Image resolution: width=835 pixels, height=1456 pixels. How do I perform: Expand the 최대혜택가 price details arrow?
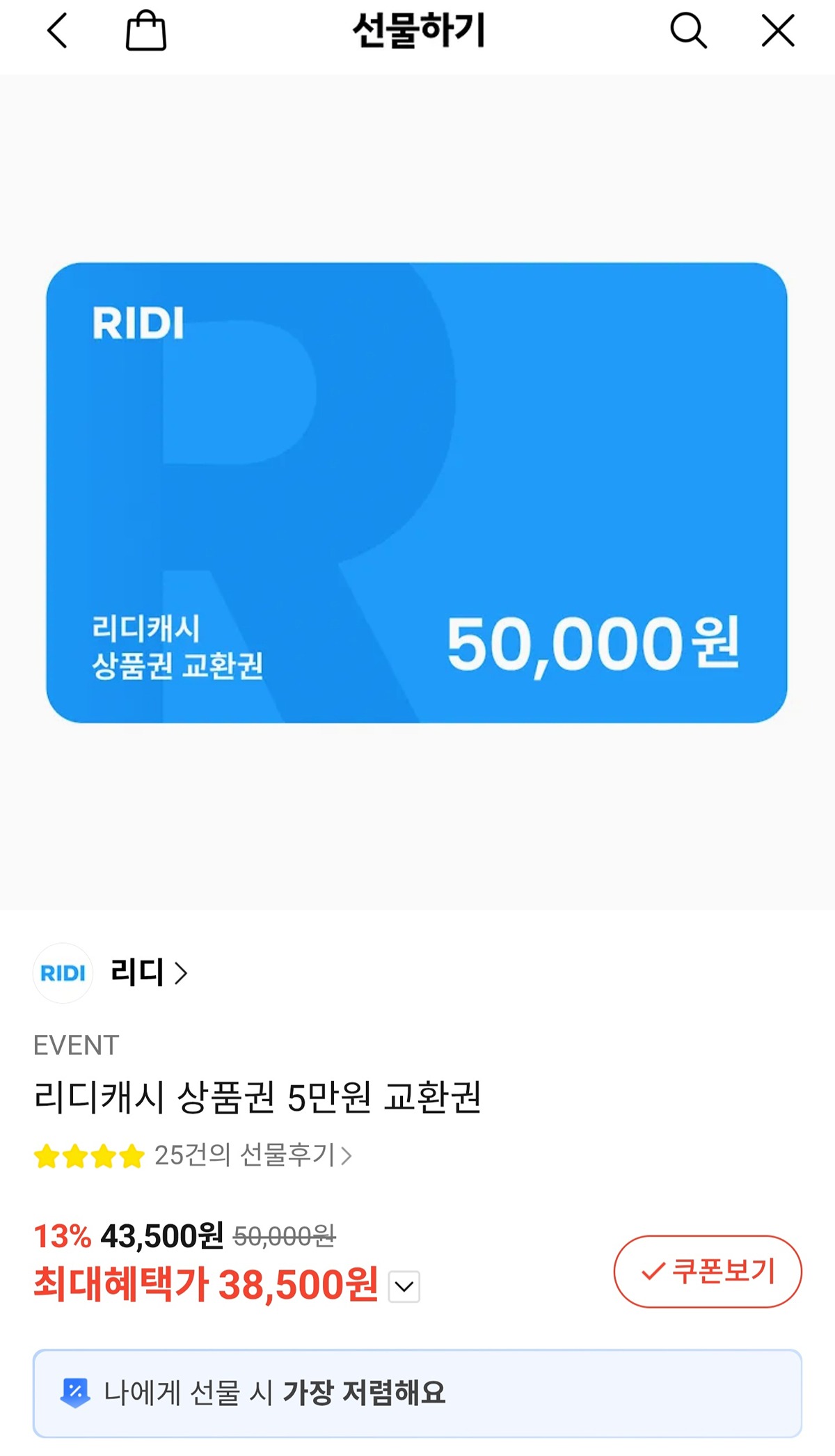click(404, 1286)
